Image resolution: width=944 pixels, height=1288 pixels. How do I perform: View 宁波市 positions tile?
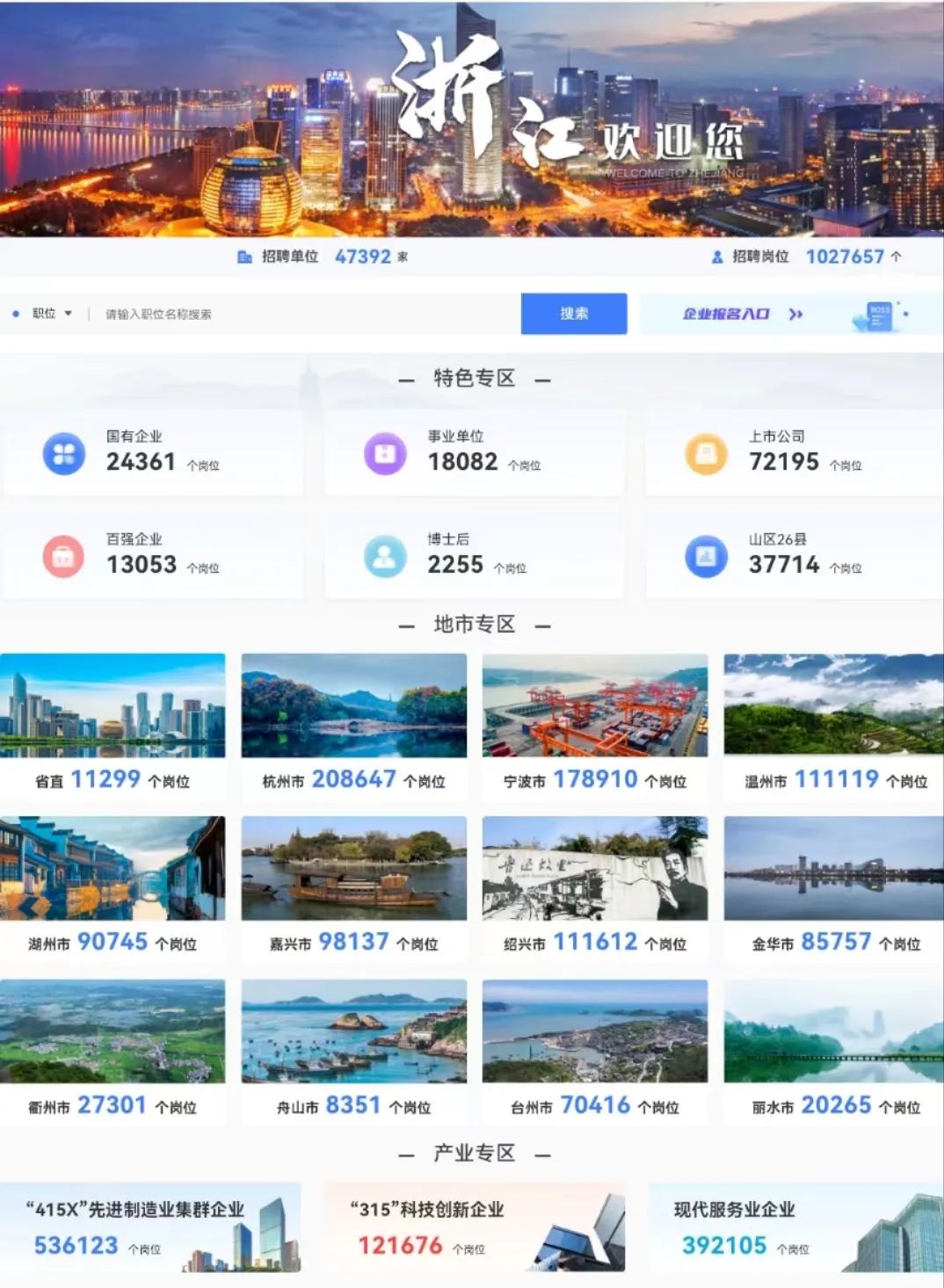tap(595, 726)
